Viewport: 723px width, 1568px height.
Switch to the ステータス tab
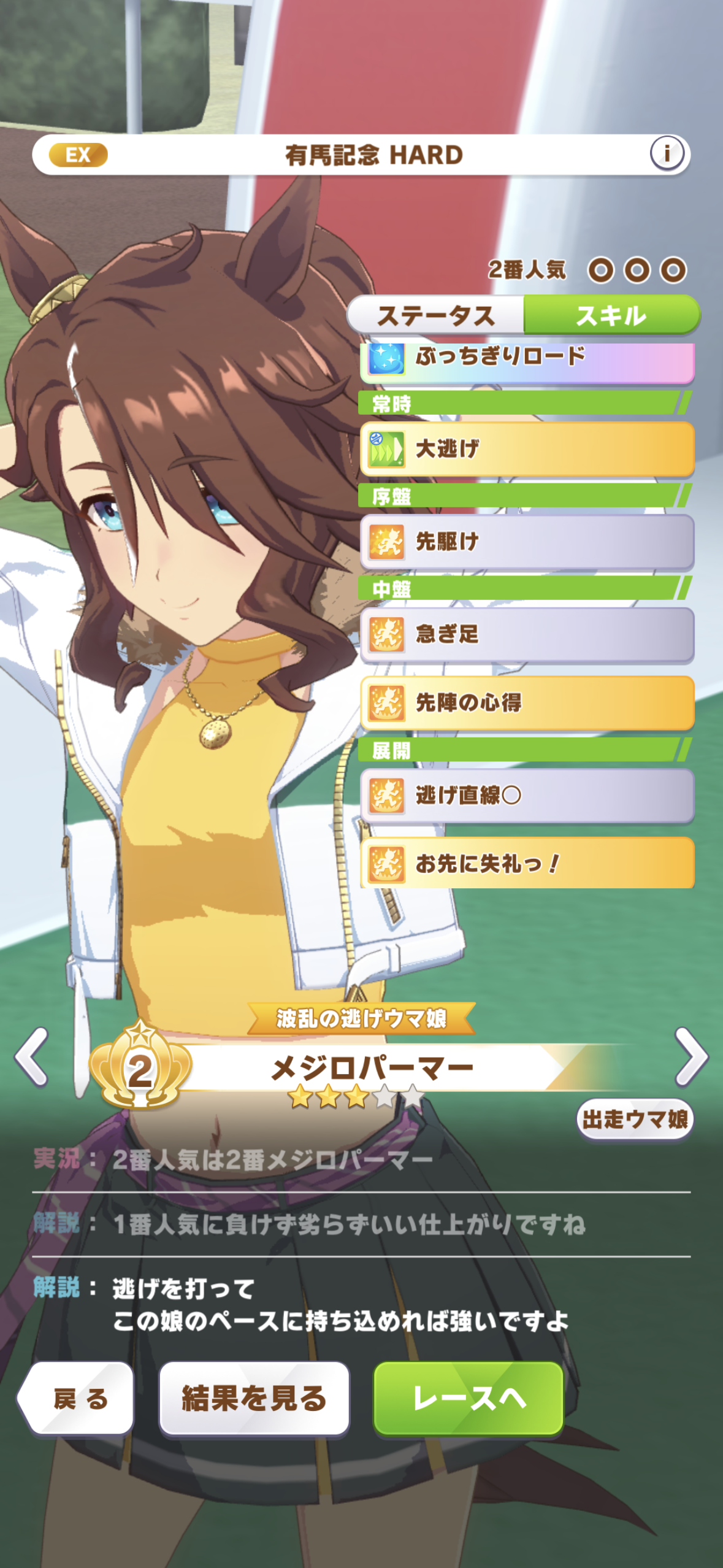pyautogui.click(x=436, y=316)
